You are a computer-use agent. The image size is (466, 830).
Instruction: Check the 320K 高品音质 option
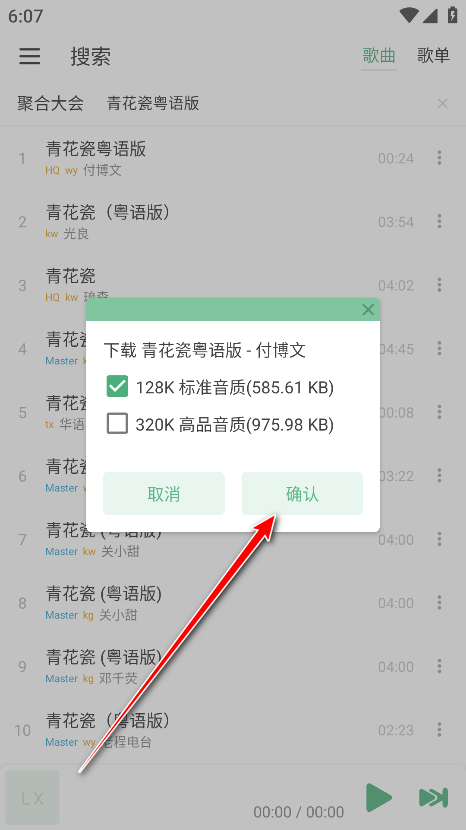[117, 423]
